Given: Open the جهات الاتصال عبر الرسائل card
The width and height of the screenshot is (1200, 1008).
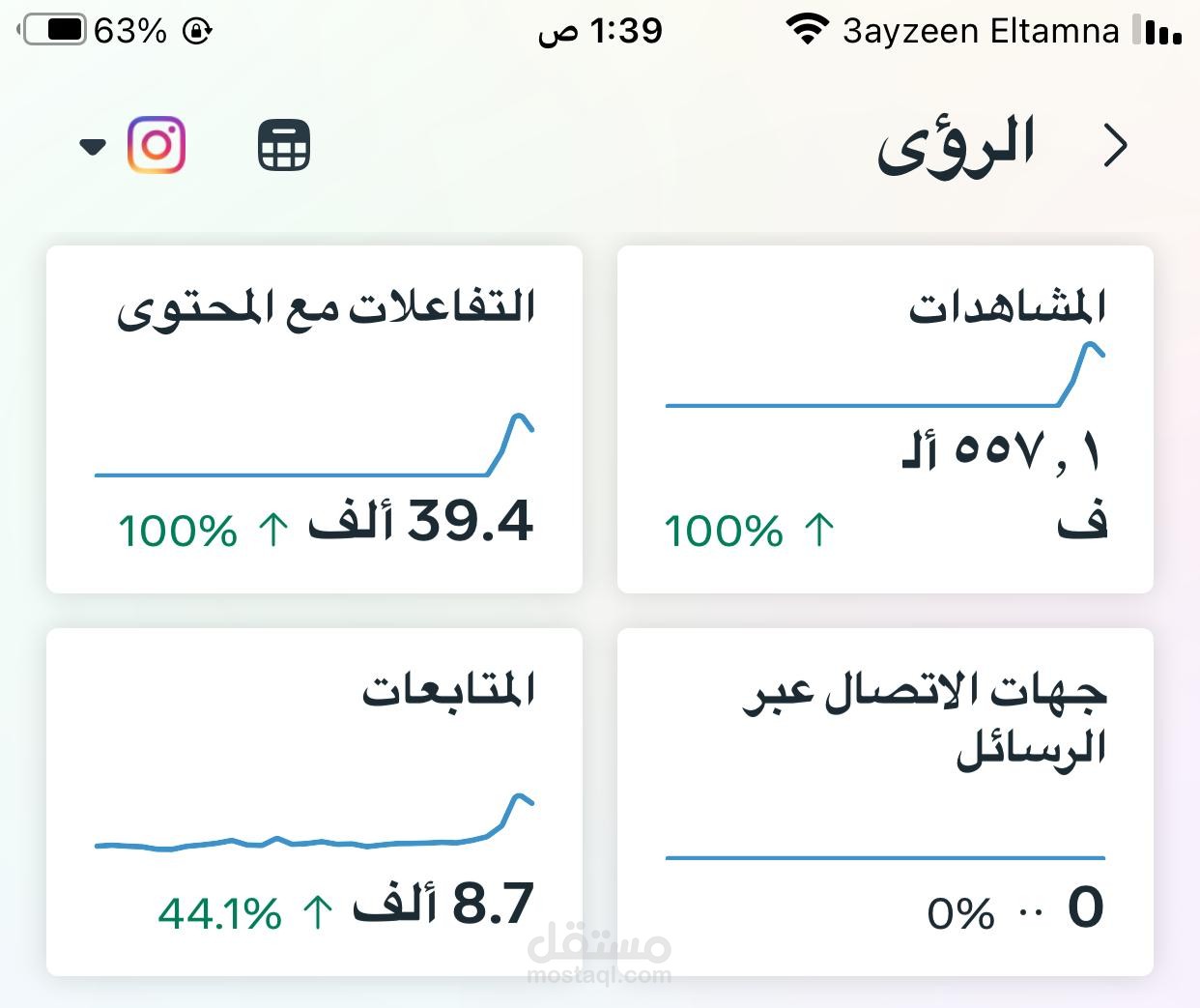Looking at the screenshot, I should pos(884,802).
